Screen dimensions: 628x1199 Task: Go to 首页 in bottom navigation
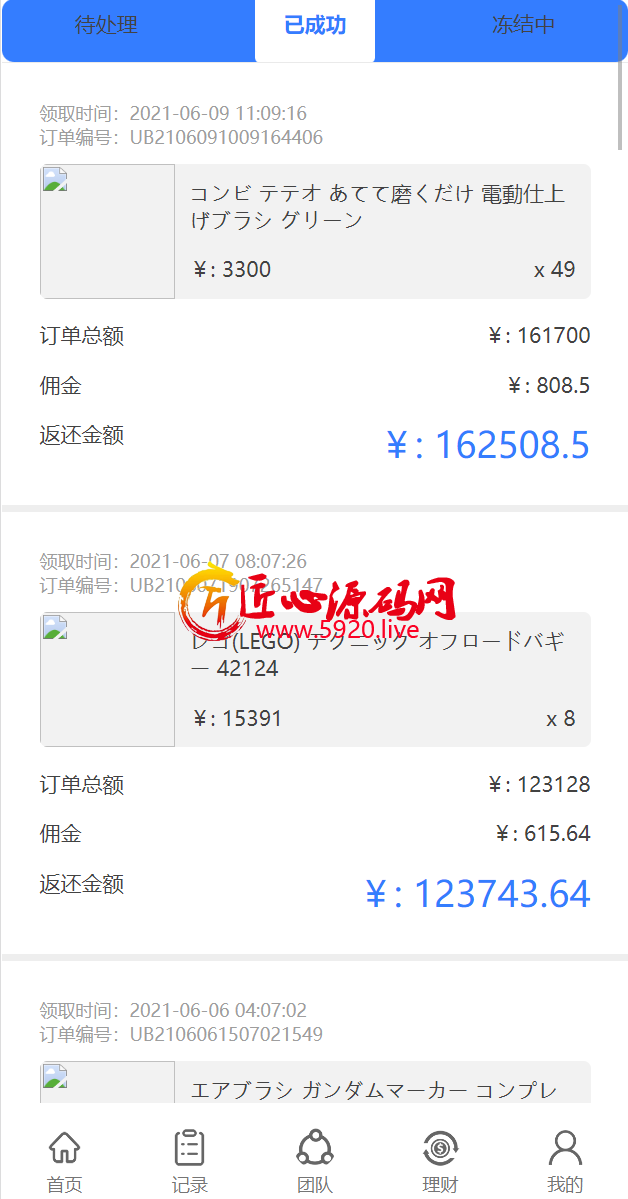64,1162
